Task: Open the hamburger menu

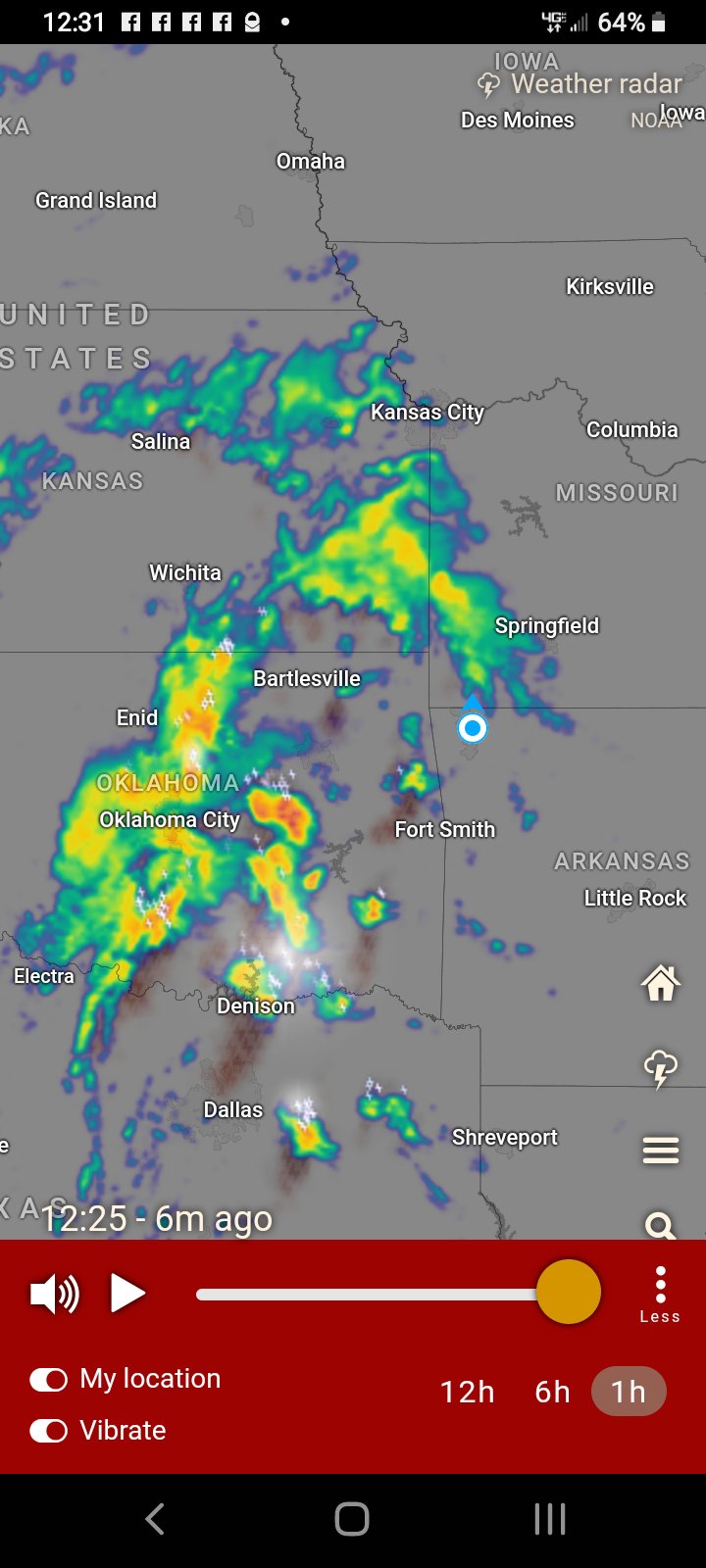Action: (661, 1150)
